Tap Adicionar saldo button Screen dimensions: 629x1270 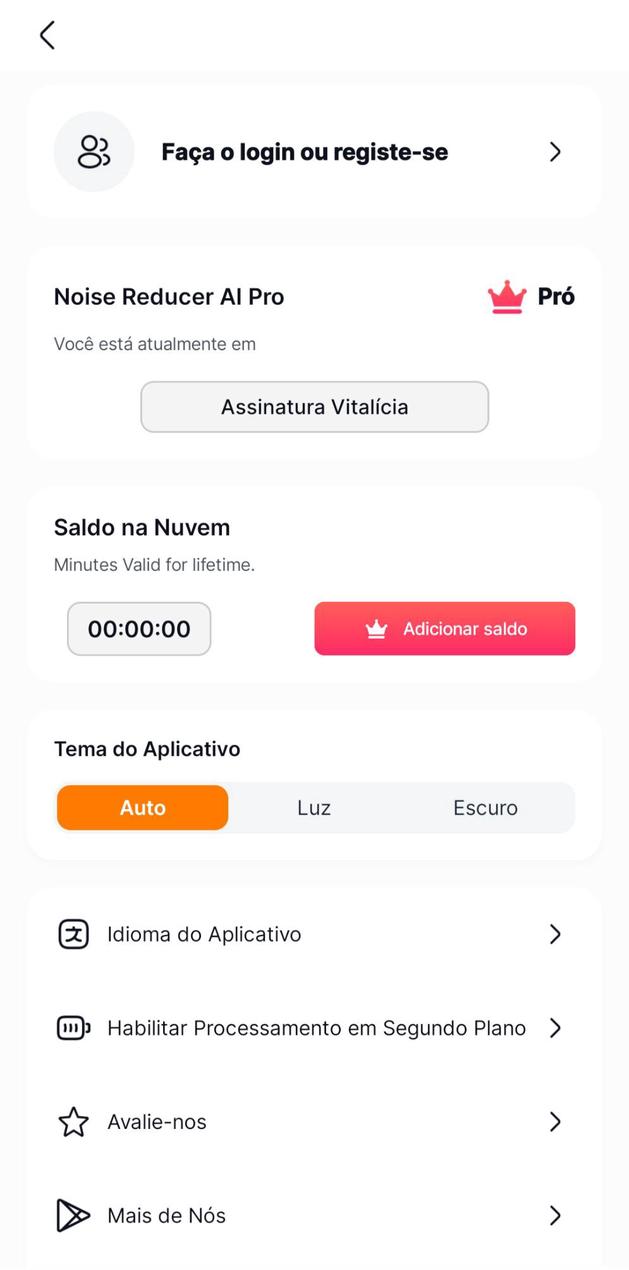(444, 629)
